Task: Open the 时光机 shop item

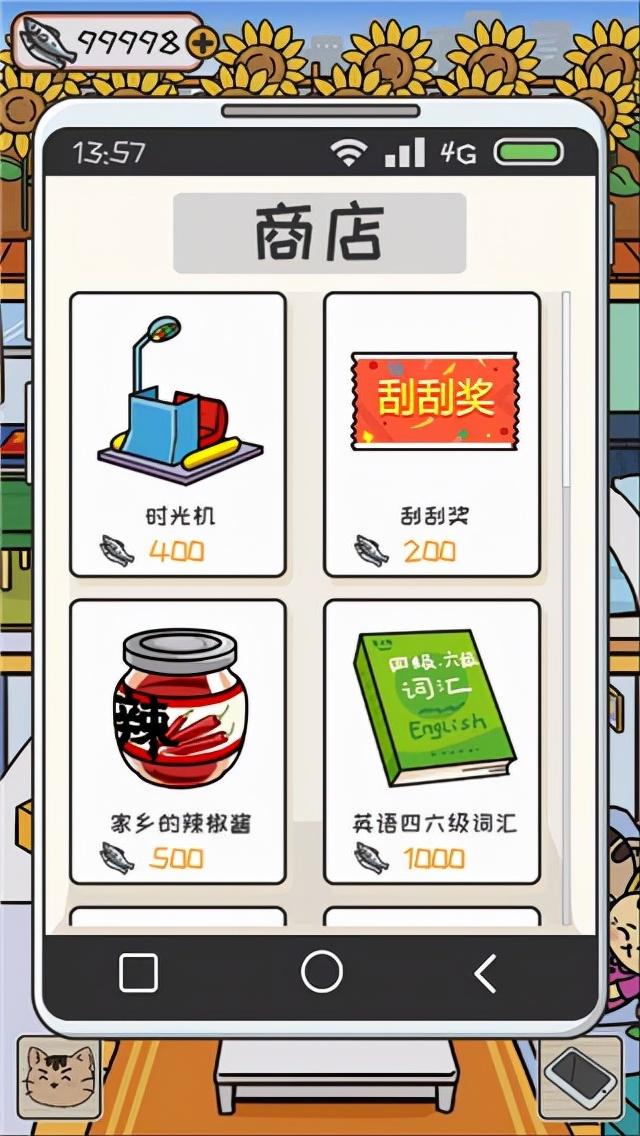Action: tap(178, 433)
